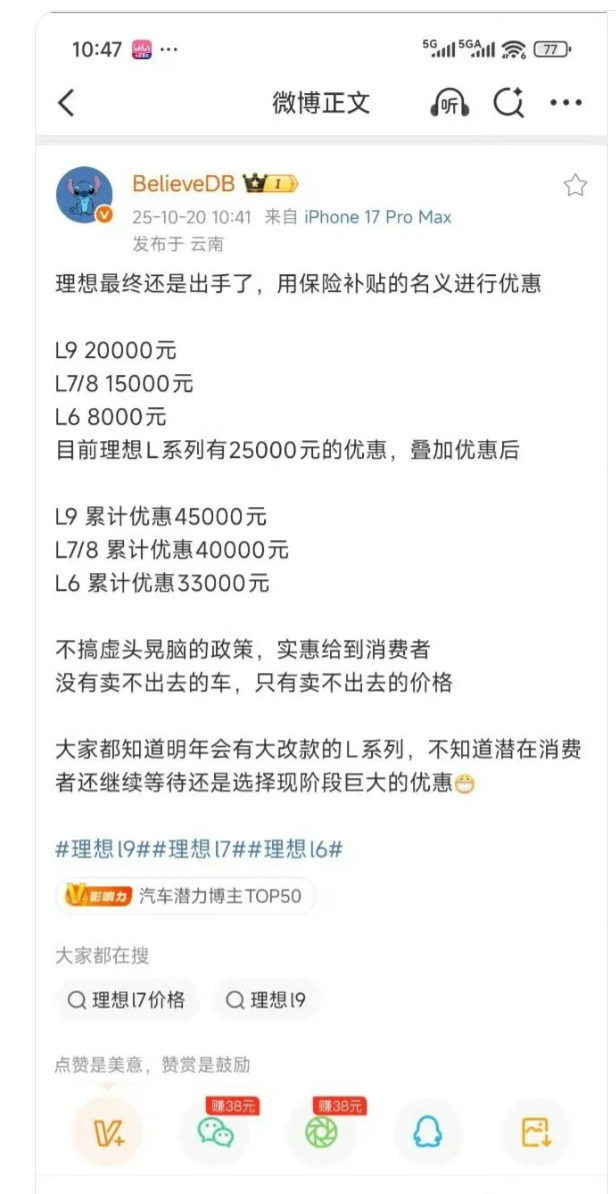The image size is (616, 1194).
Task: Listen to this post with the audio icon
Action: coord(449,103)
